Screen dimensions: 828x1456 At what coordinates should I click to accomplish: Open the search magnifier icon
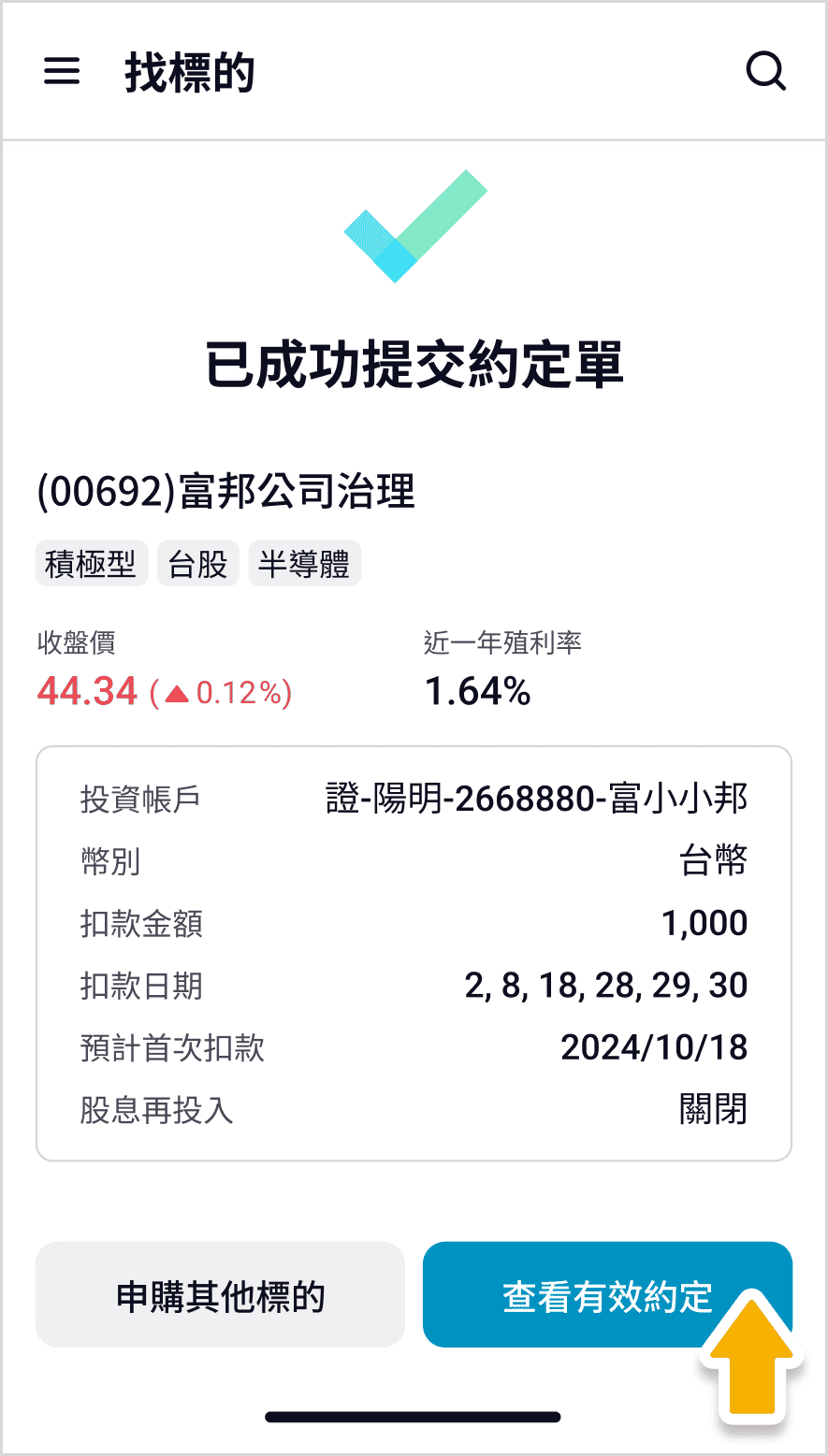click(x=765, y=71)
